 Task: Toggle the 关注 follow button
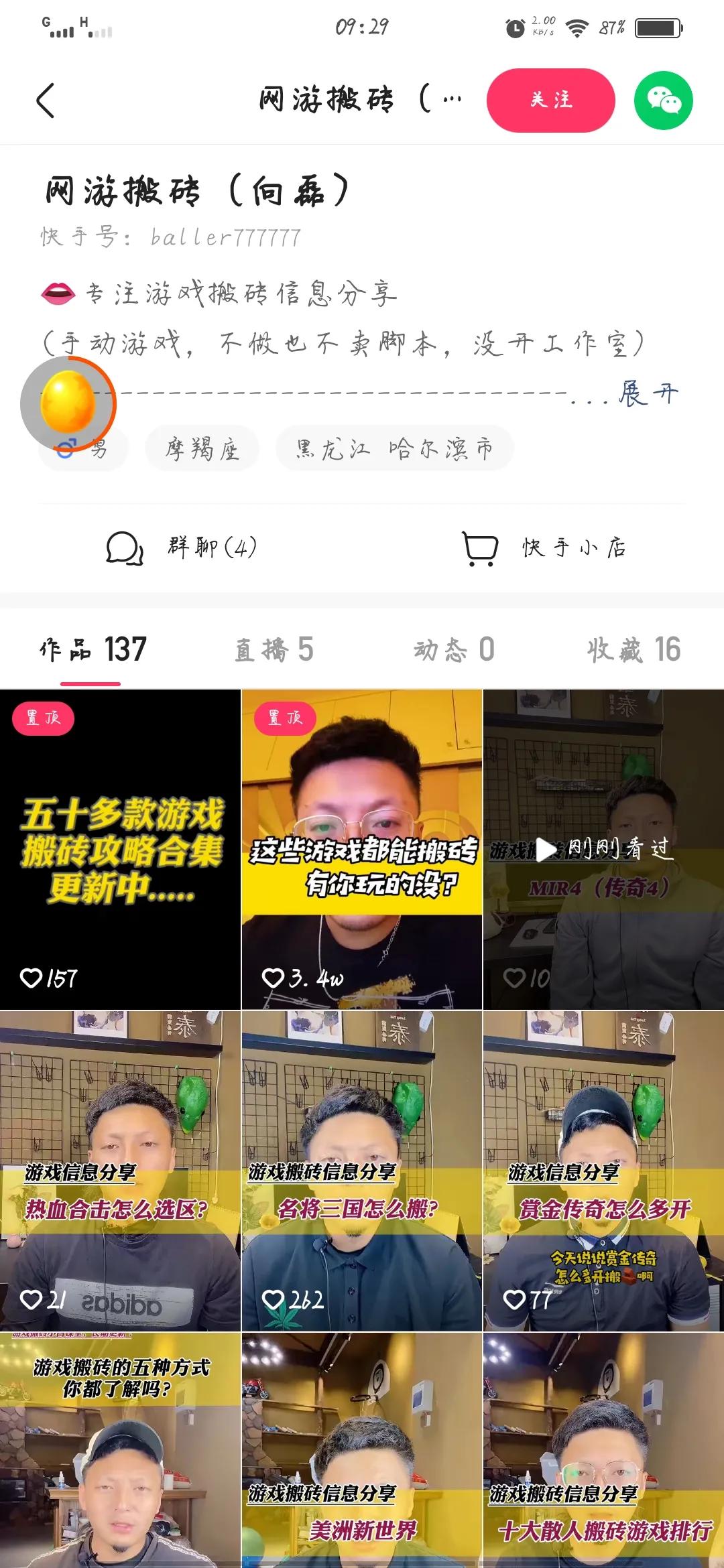coord(551,101)
